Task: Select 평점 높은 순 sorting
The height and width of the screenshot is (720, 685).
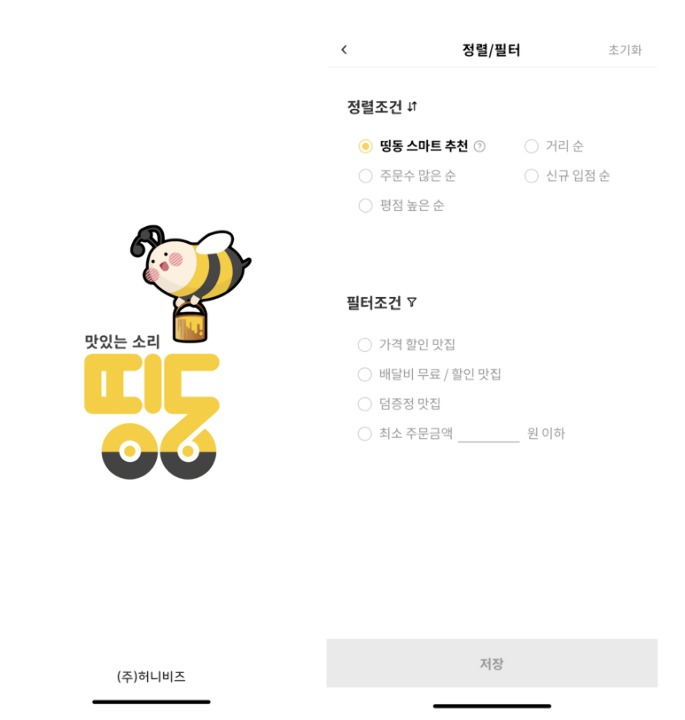Action: click(x=365, y=206)
